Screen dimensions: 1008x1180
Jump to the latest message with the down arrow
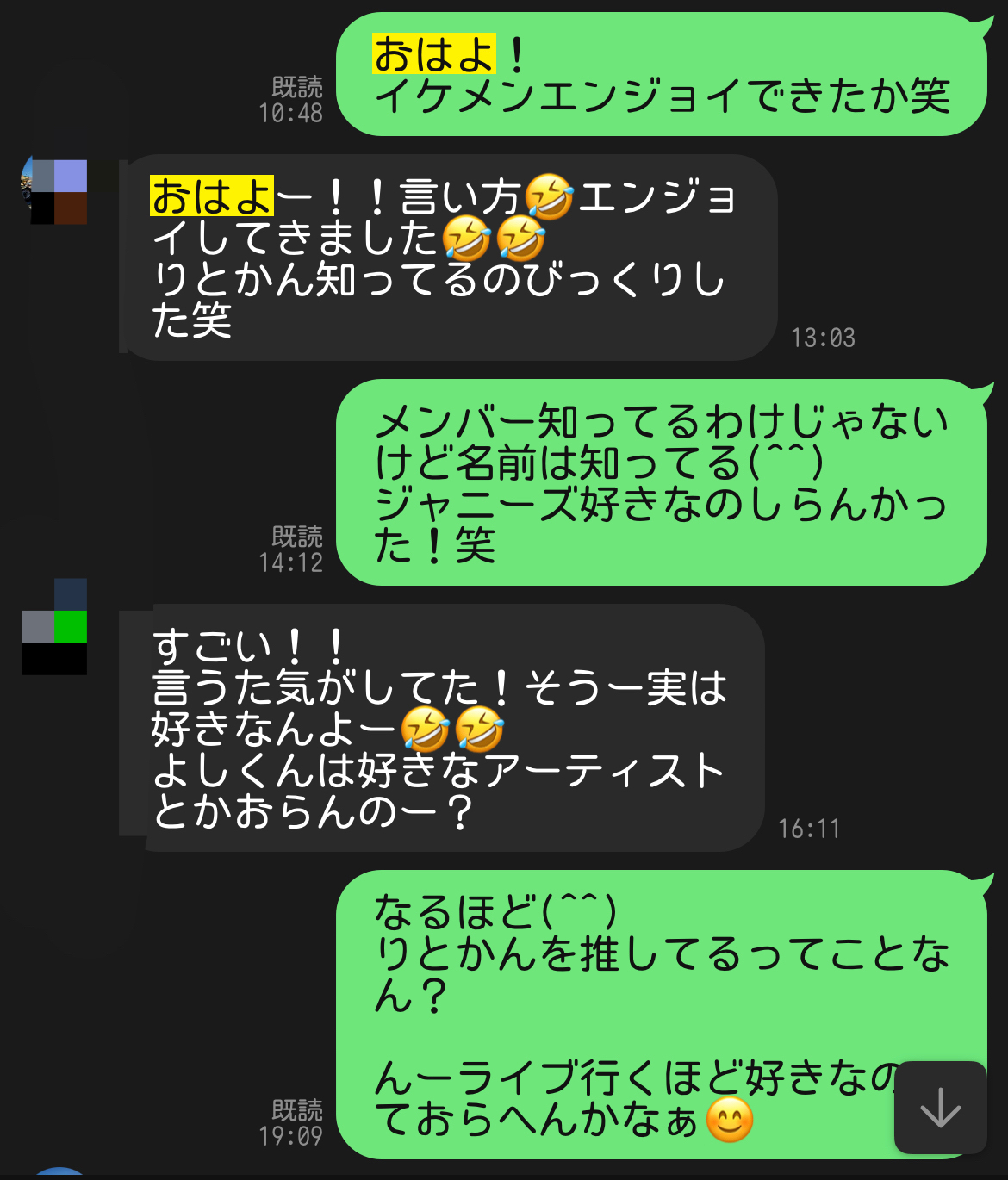coord(940,1108)
